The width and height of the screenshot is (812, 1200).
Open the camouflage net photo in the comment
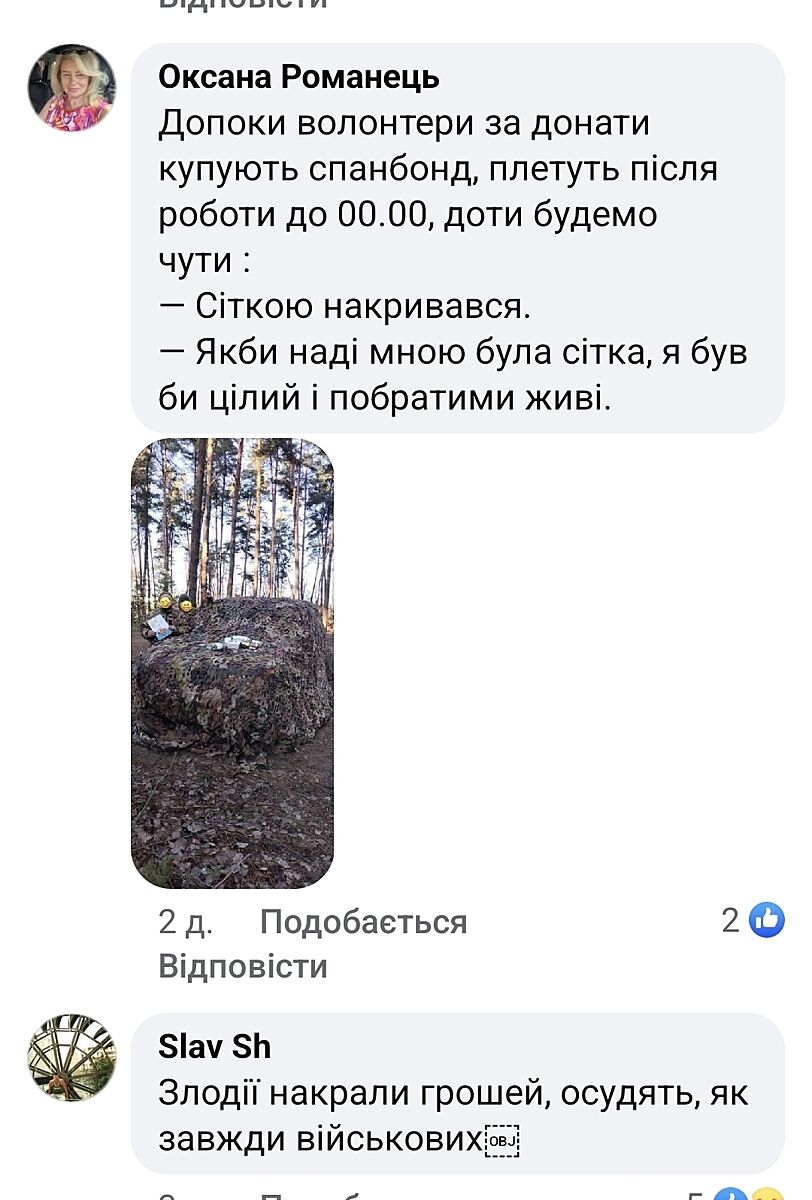pyautogui.click(x=233, y=662)
